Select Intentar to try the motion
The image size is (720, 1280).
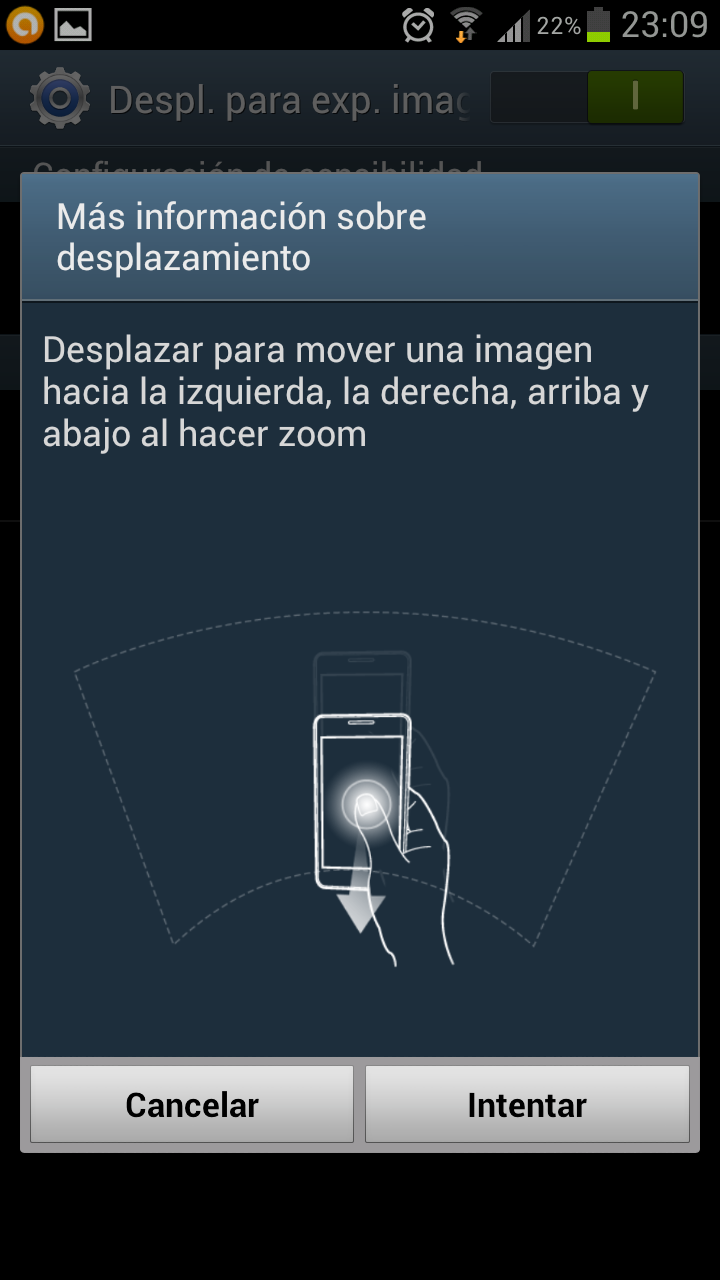click(x=527, y=1104)
